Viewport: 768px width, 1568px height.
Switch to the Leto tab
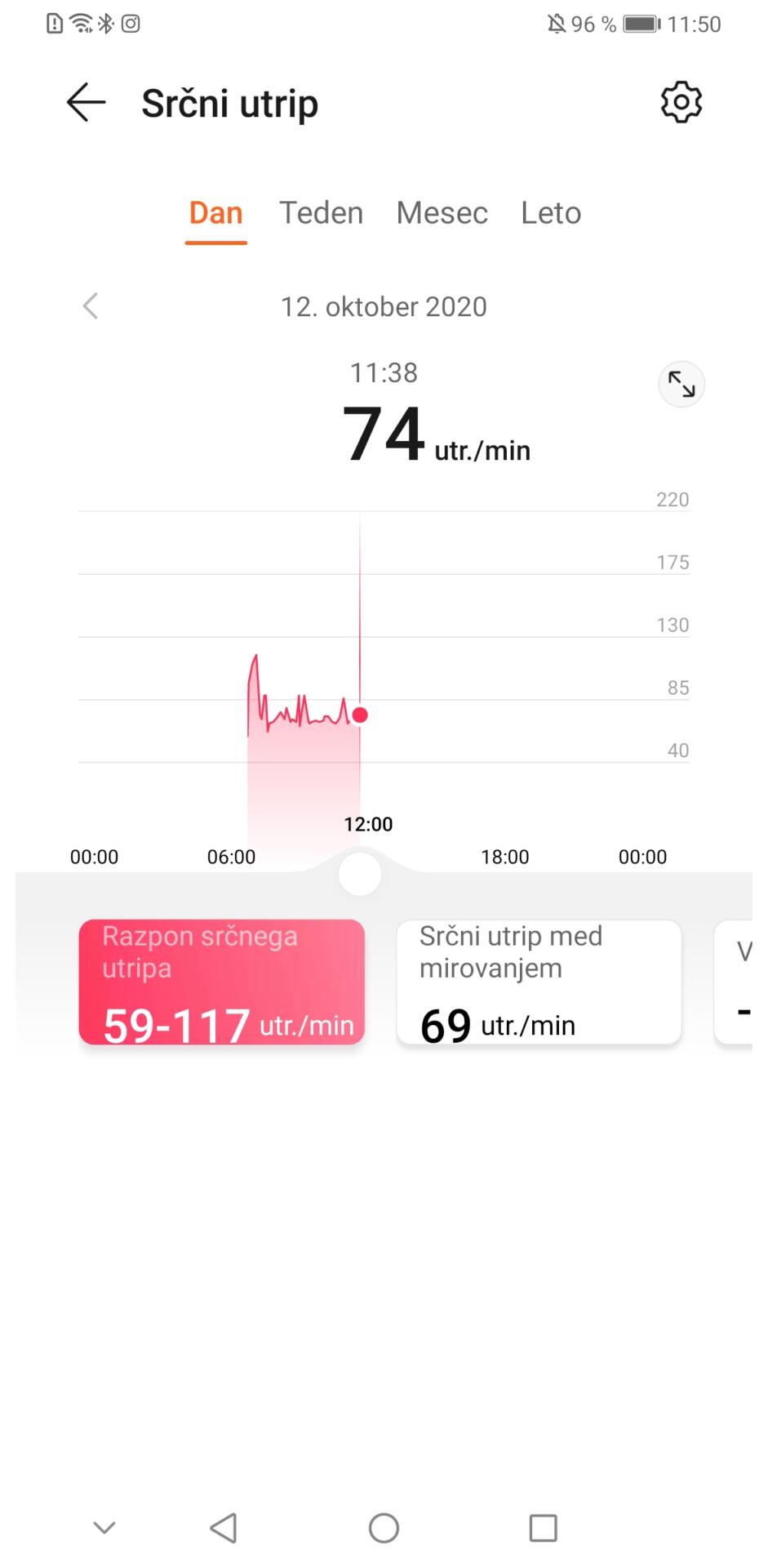click(551, 213)
